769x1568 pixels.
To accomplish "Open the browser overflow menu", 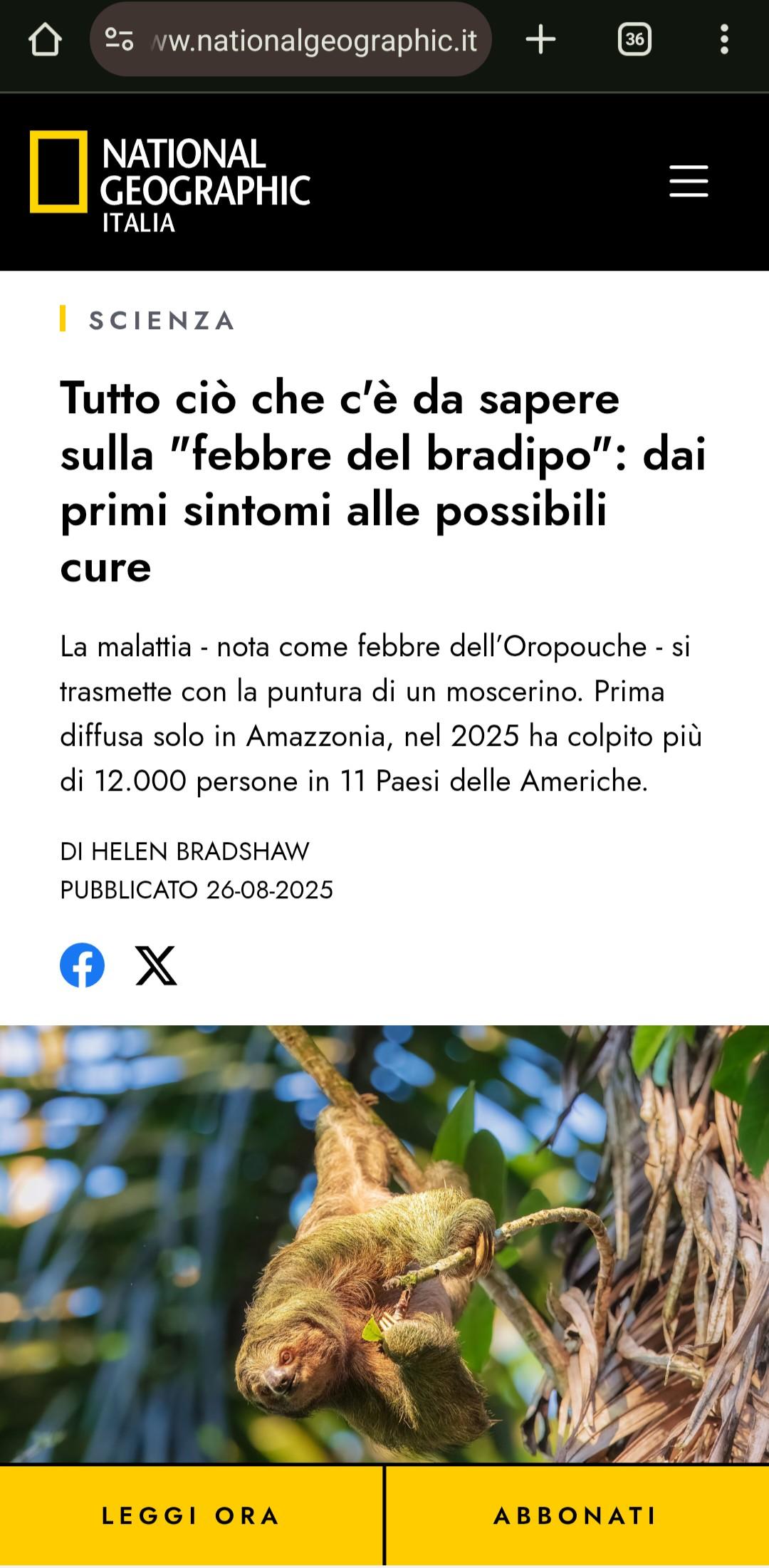I will (x=724, y=39).
